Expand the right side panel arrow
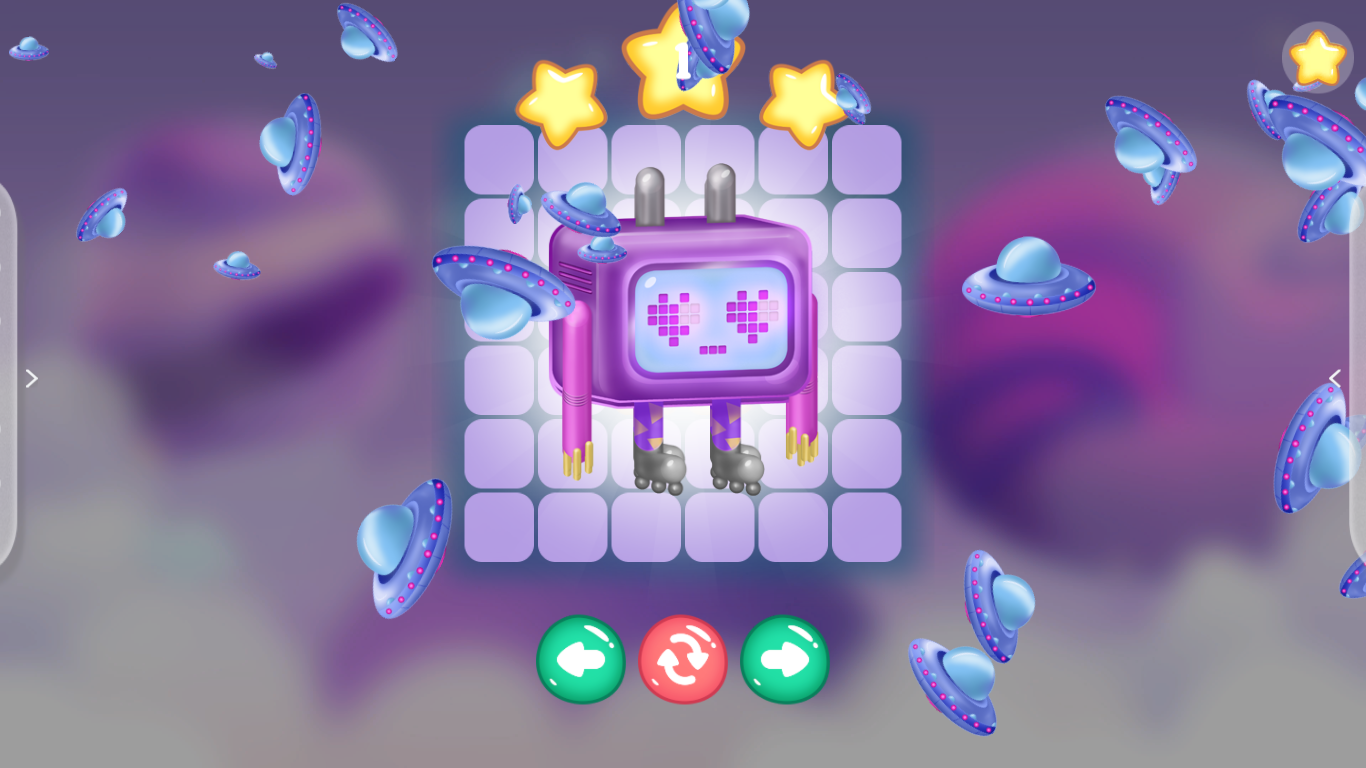Viewport: 1366px width, 768px height. [x=1335, y=378]
